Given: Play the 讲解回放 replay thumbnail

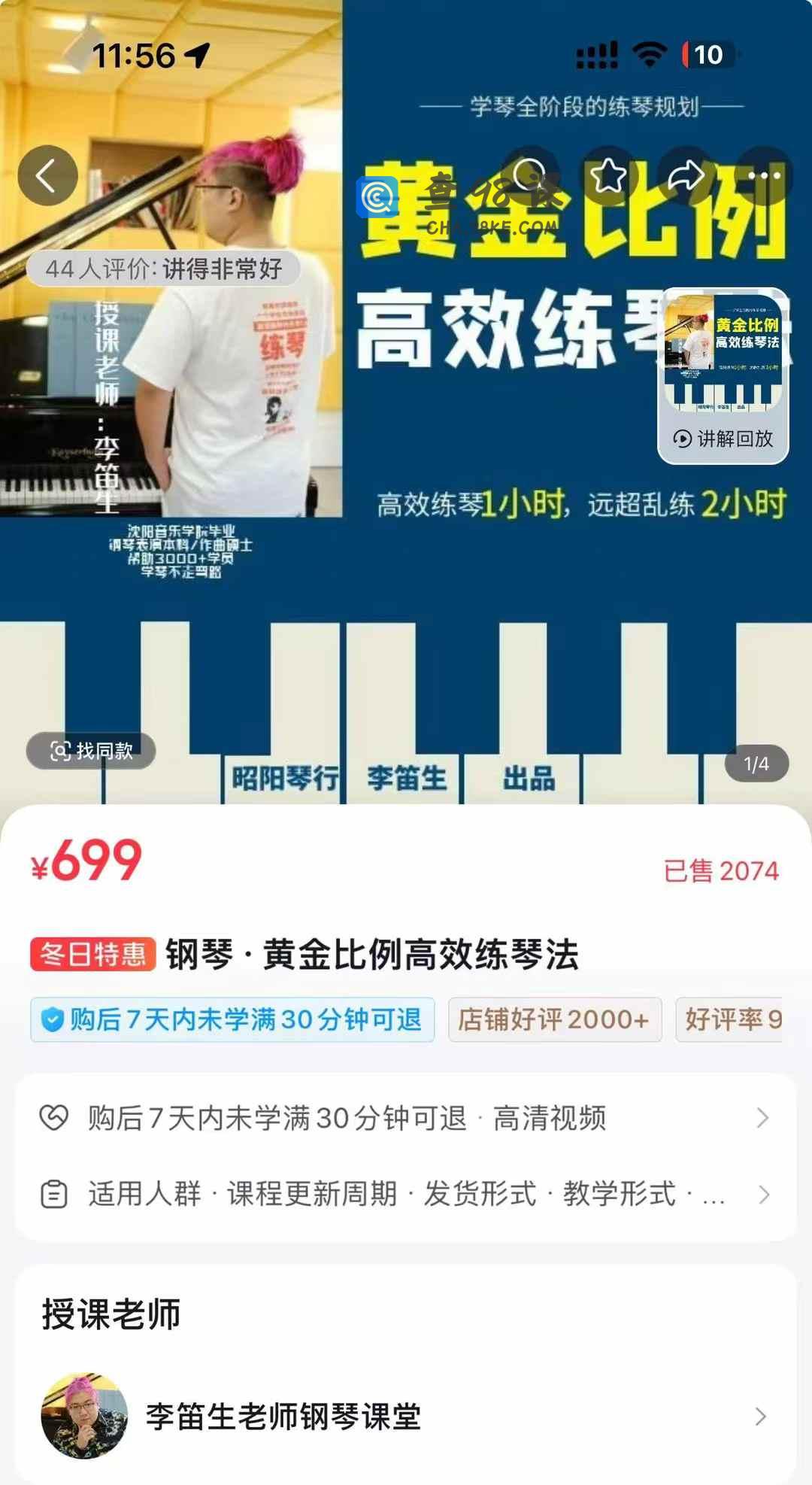Looking at the screenshot, I should [723, 376].
